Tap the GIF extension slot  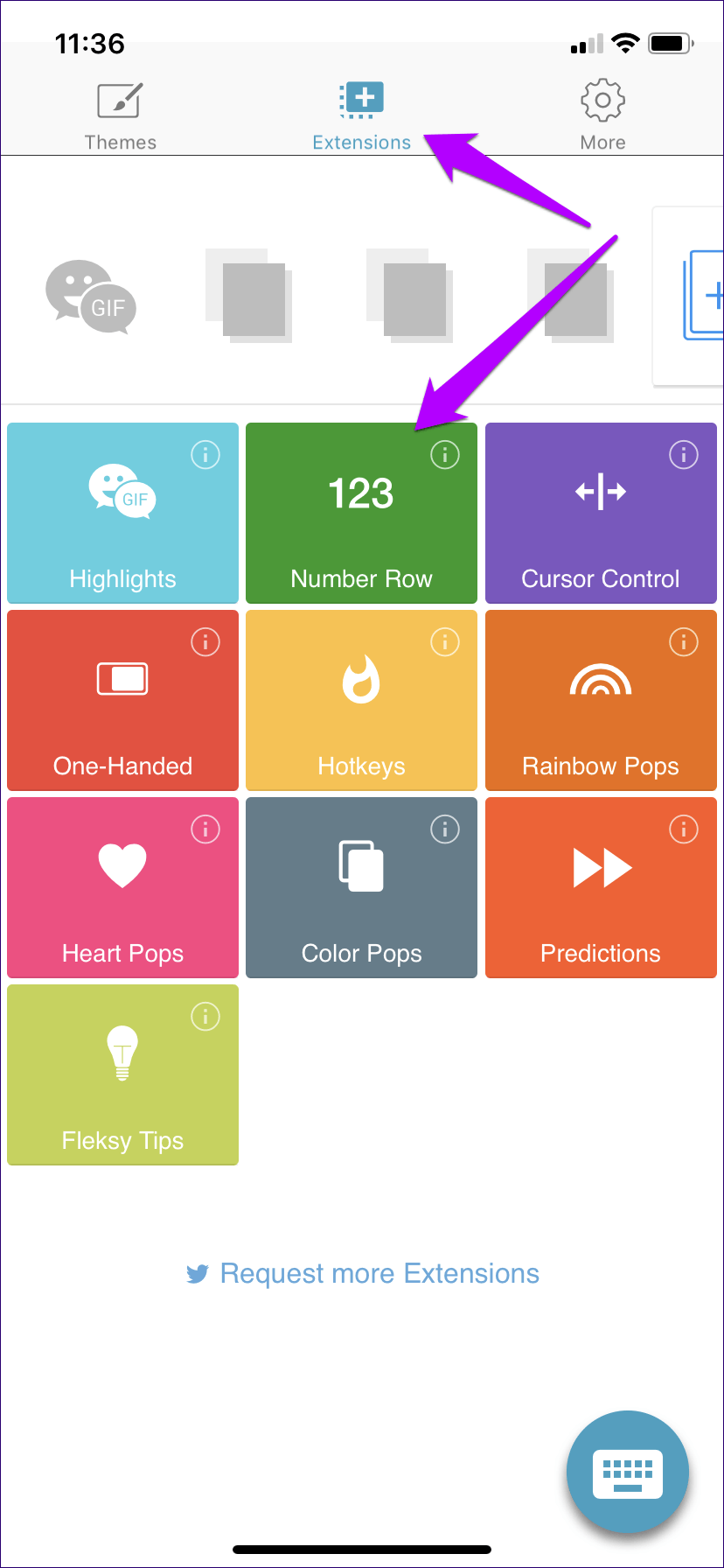pos(91,297)
